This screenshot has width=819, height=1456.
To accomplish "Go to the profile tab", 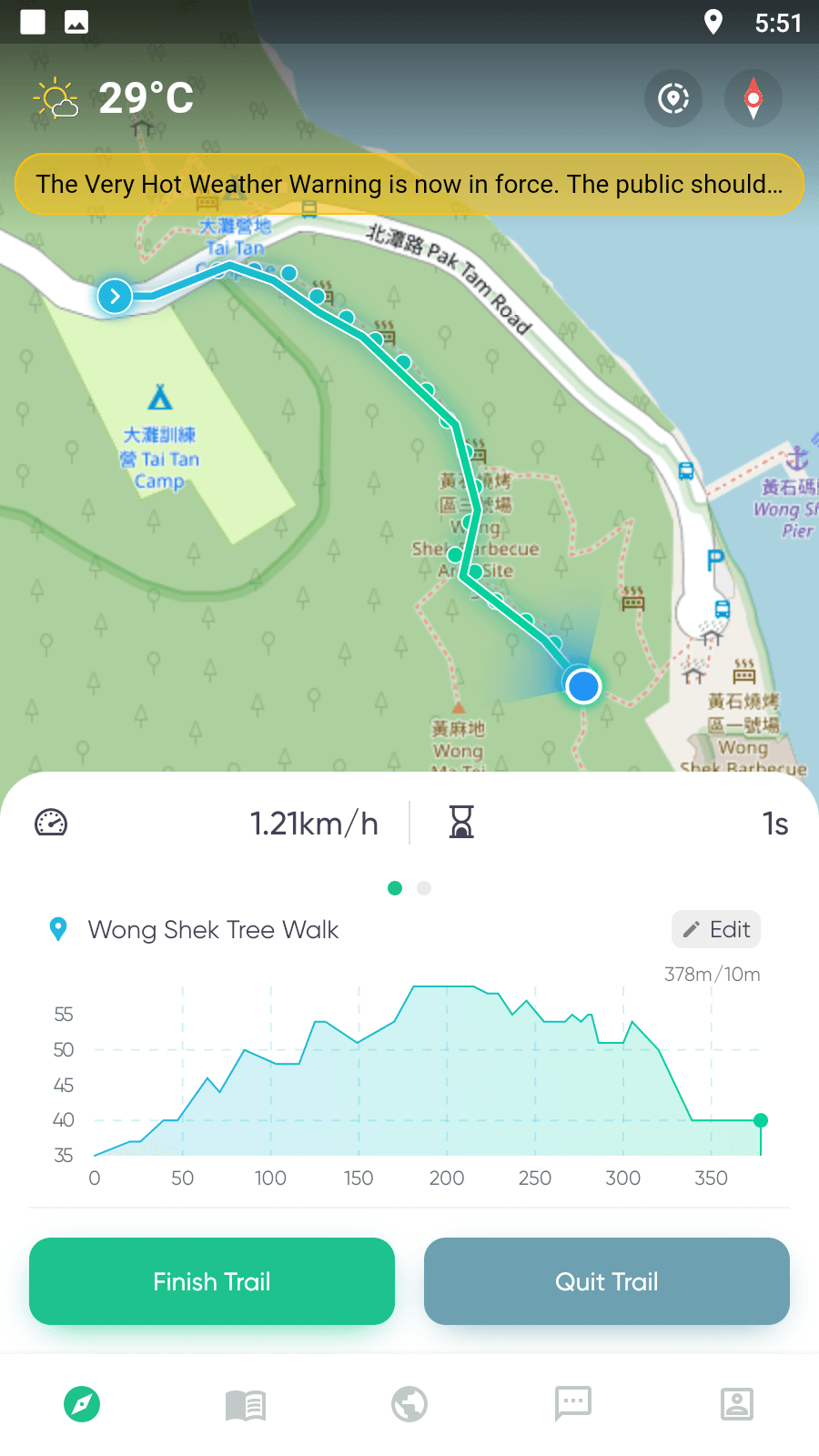I will (x=737, y=1404).
